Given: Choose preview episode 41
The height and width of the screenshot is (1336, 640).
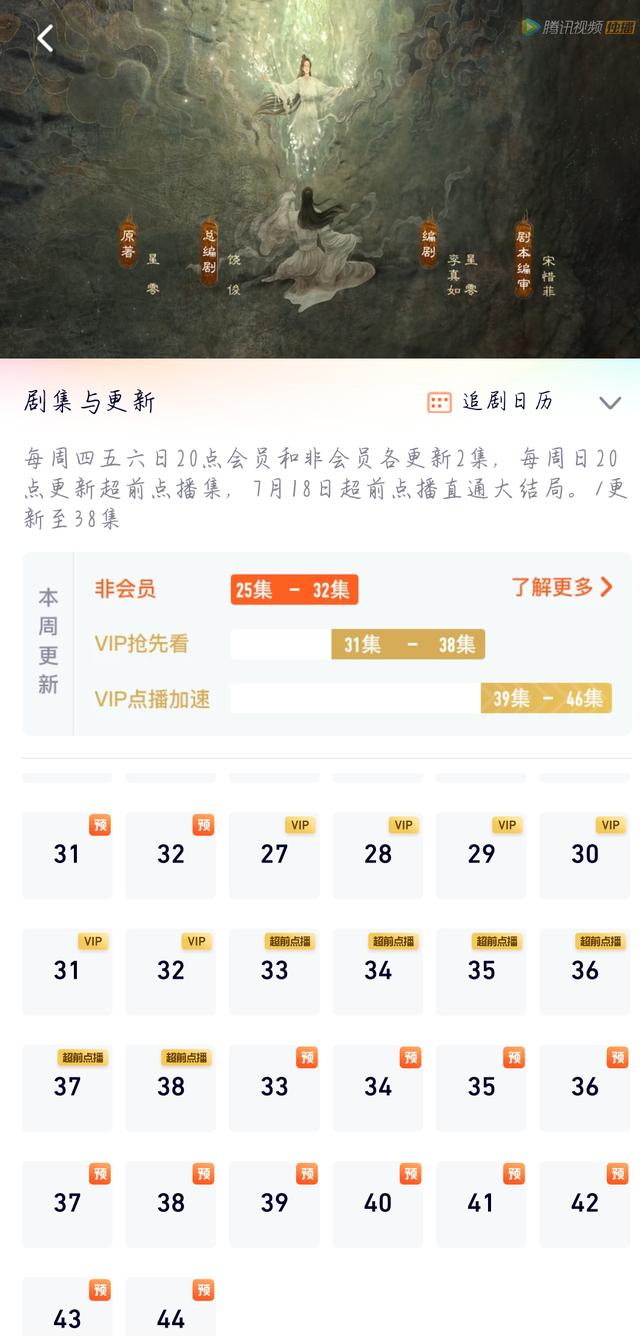Looking at the screenshot, I should tap(481, 1203).
